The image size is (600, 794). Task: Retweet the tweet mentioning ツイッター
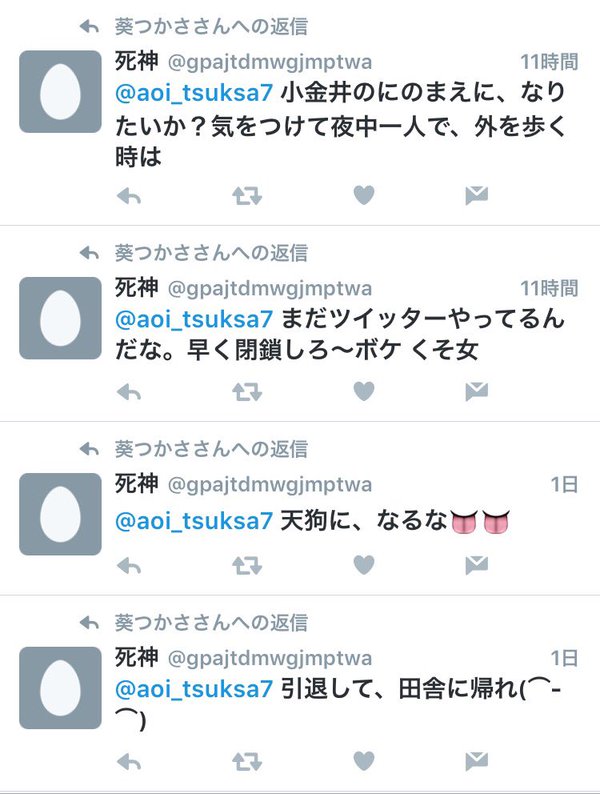point(246,391)
